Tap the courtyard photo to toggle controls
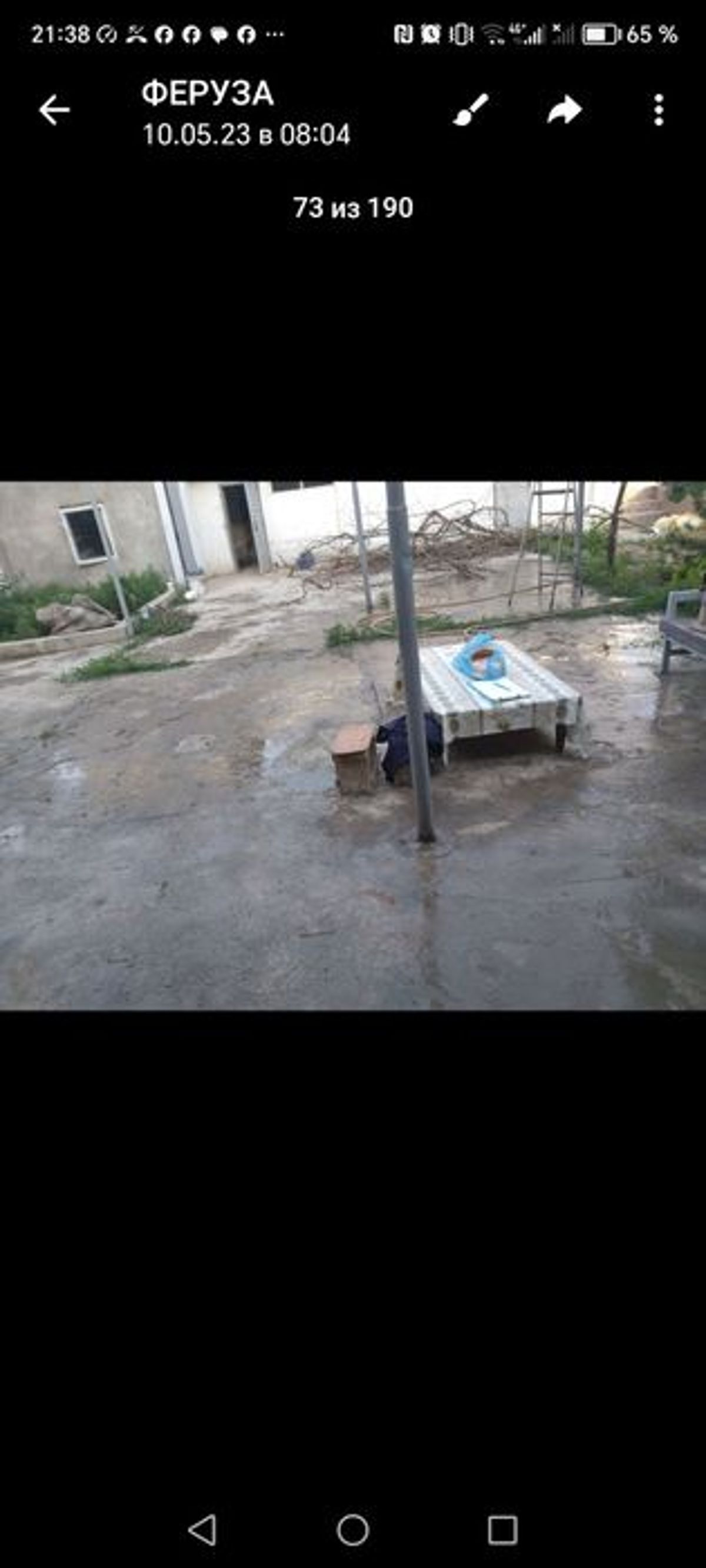706x1568 pixels. click(352, 746)
